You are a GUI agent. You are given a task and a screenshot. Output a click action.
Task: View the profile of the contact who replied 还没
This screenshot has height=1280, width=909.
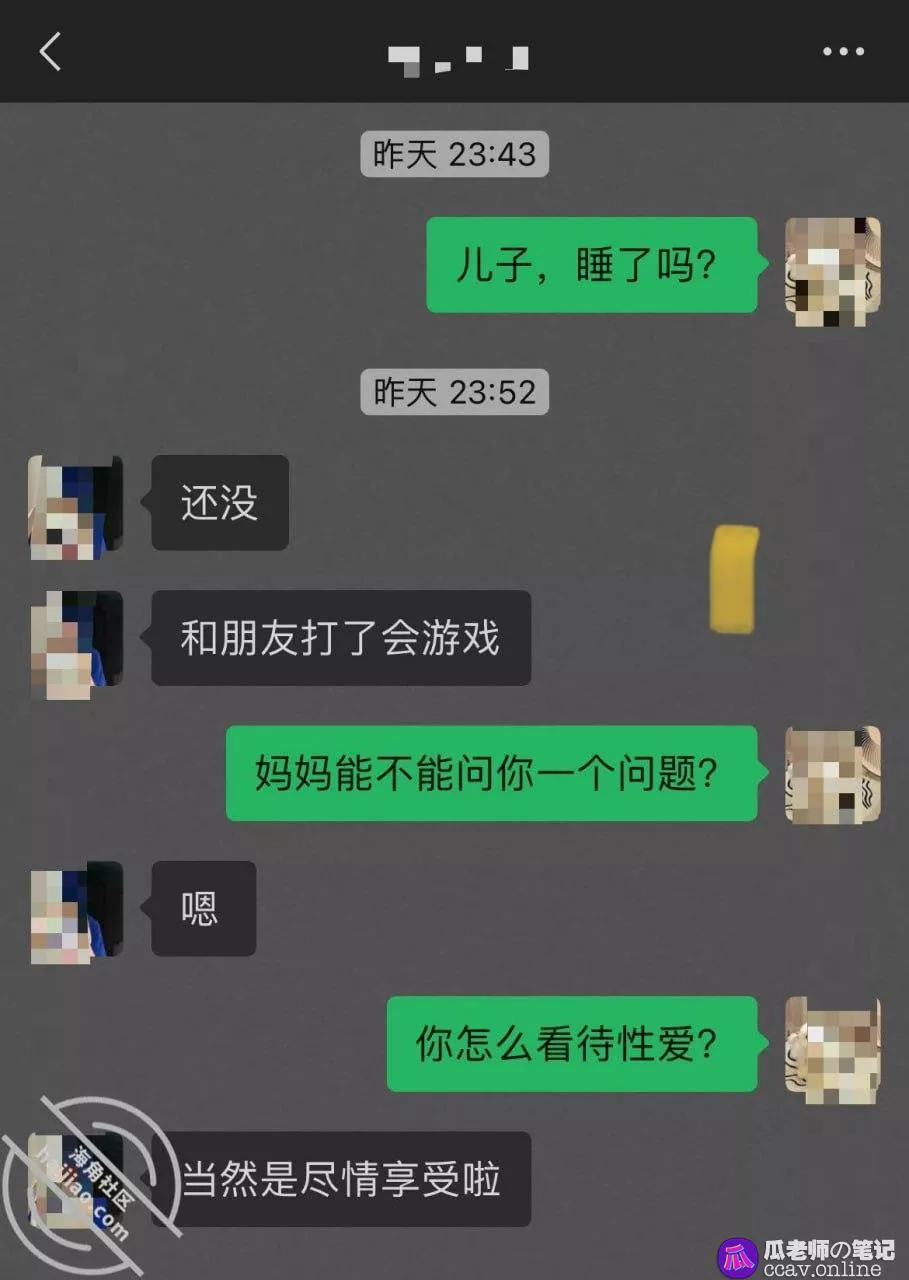[x=75, y=507]
